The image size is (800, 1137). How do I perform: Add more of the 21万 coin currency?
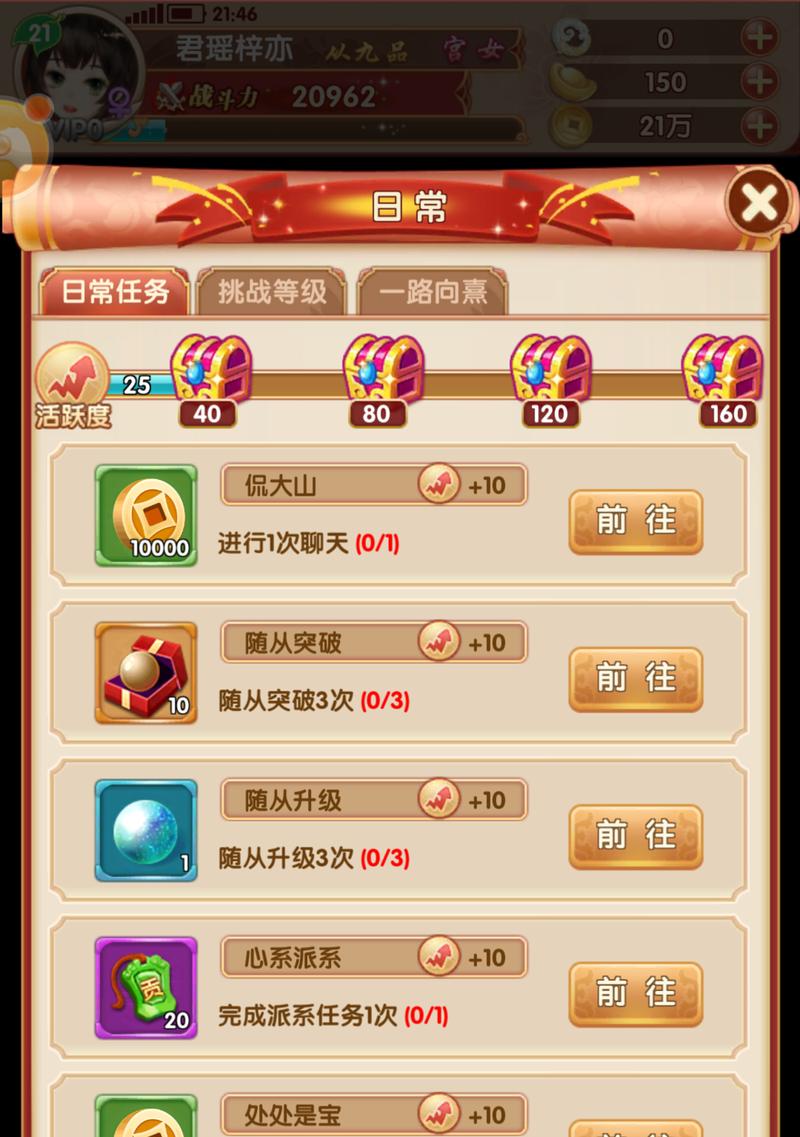(x=760, y=126)
